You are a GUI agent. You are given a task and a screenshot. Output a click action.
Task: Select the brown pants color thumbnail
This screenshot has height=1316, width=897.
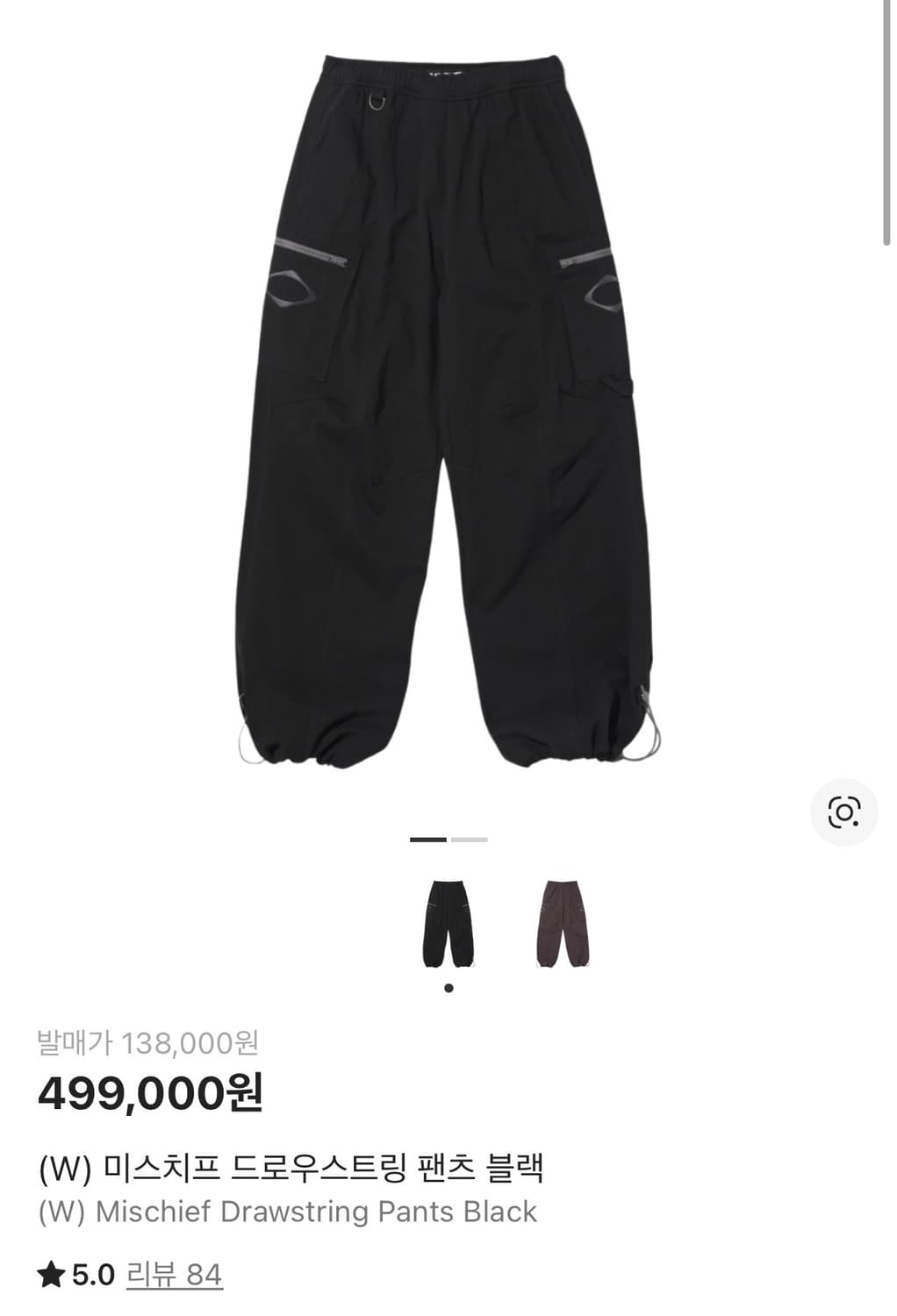[x=562, y=921]
